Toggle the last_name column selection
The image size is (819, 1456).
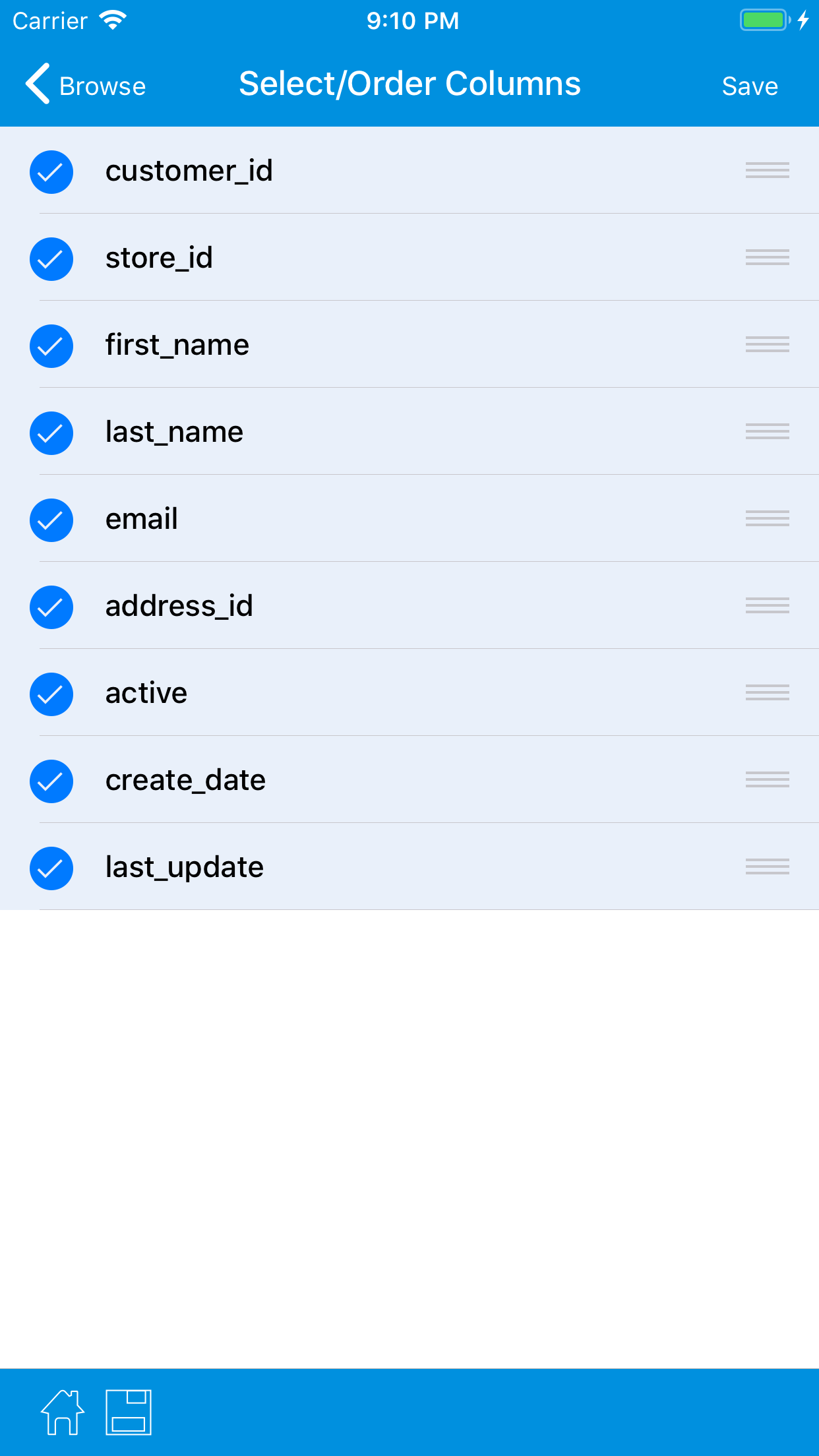click(51, 433)
